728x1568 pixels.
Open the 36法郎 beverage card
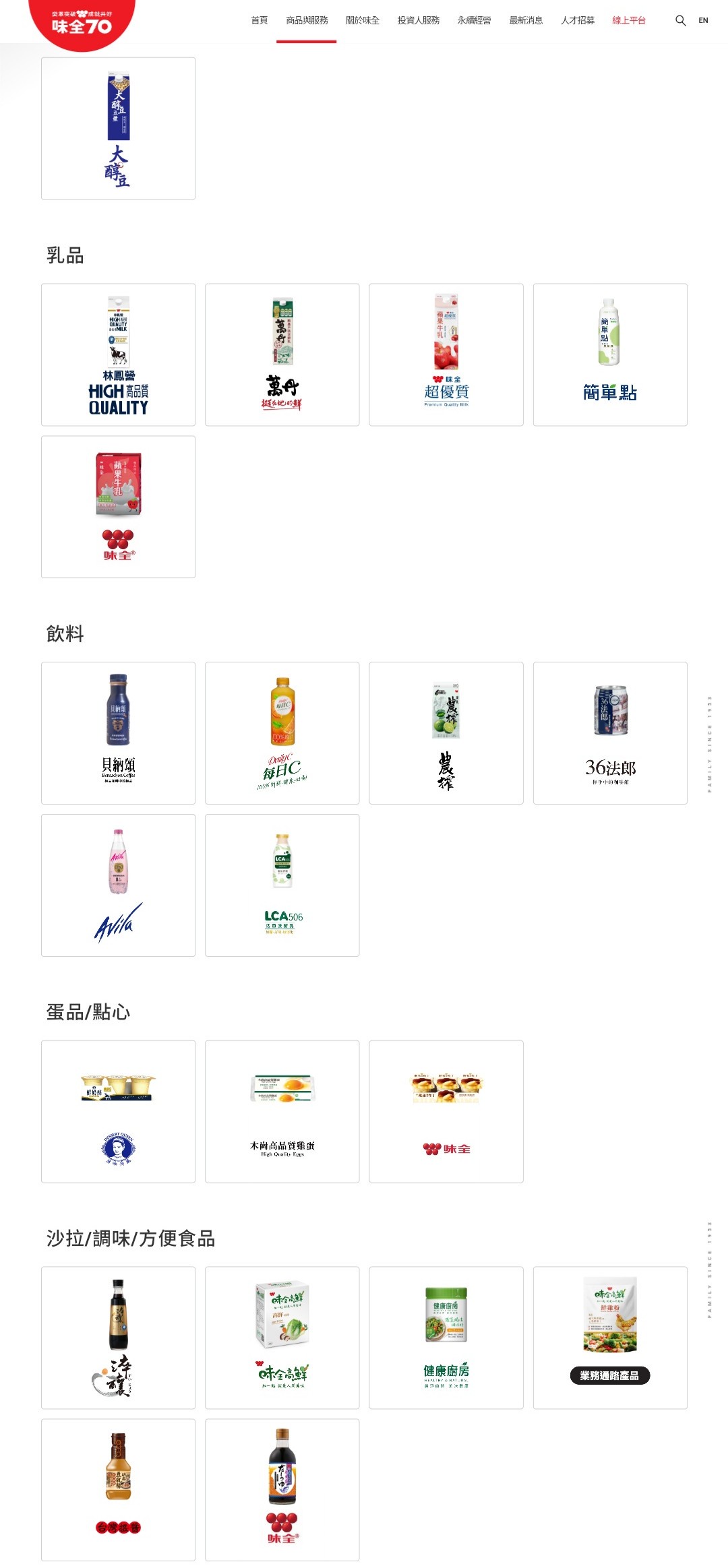[x=610, y=733]
